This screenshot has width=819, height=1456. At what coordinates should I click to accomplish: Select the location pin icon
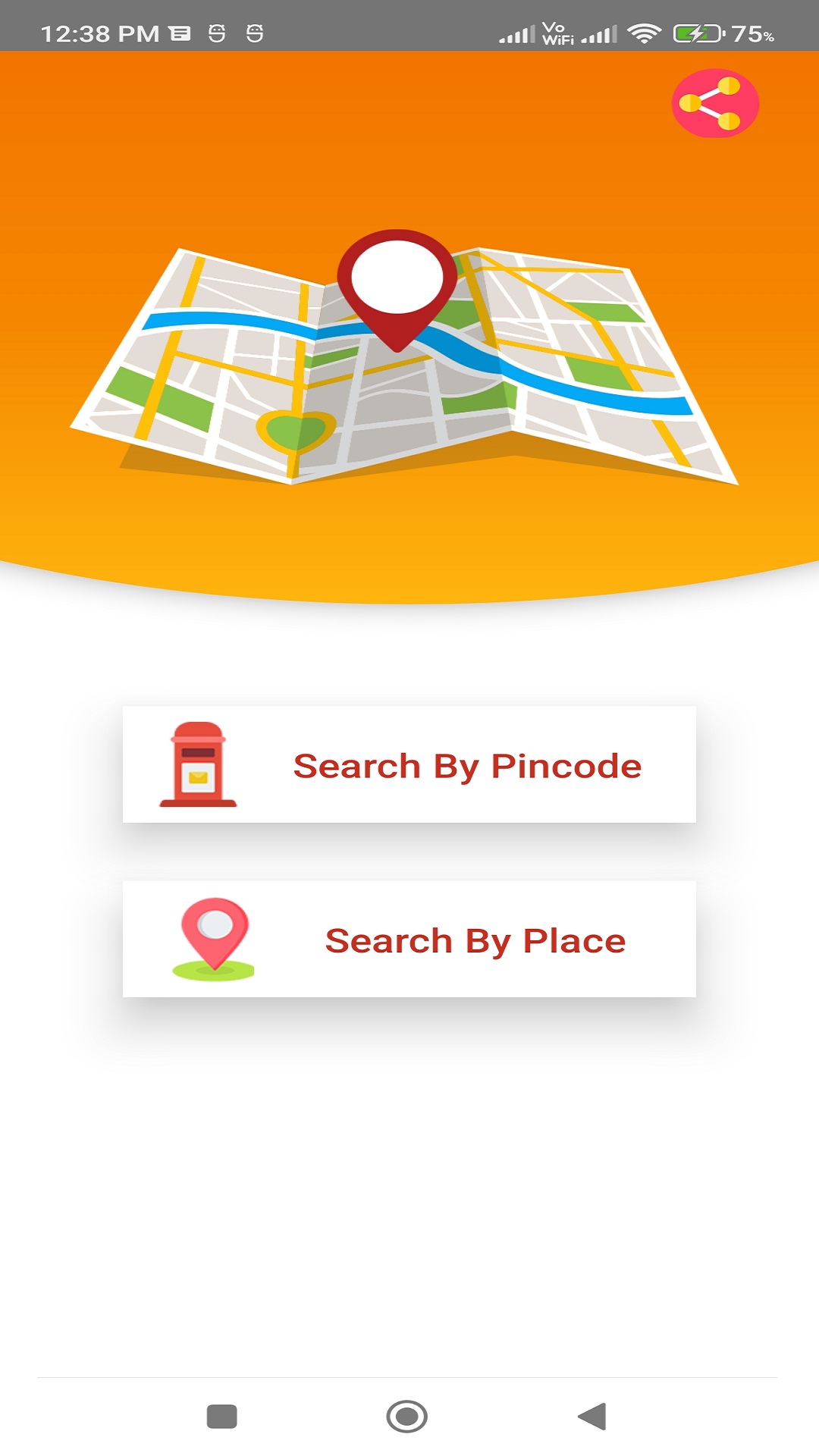(x=215, y=937)
